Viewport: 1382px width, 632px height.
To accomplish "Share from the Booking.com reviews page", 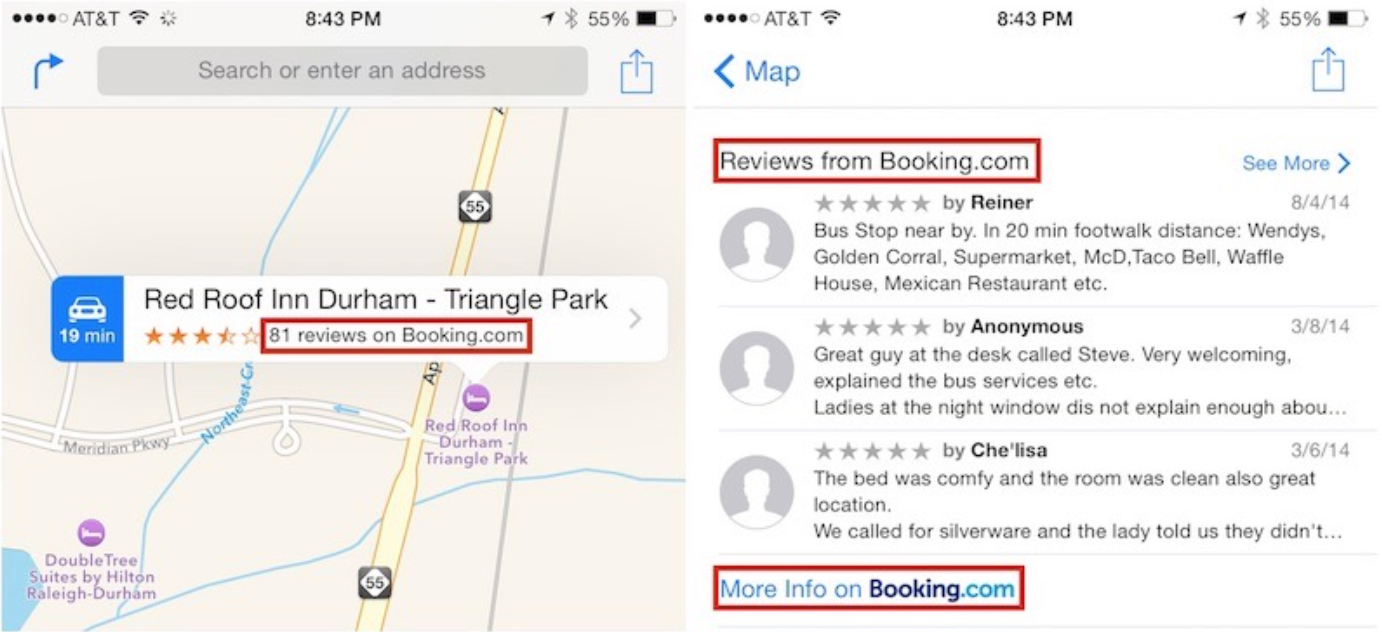I will (1327, 70).
